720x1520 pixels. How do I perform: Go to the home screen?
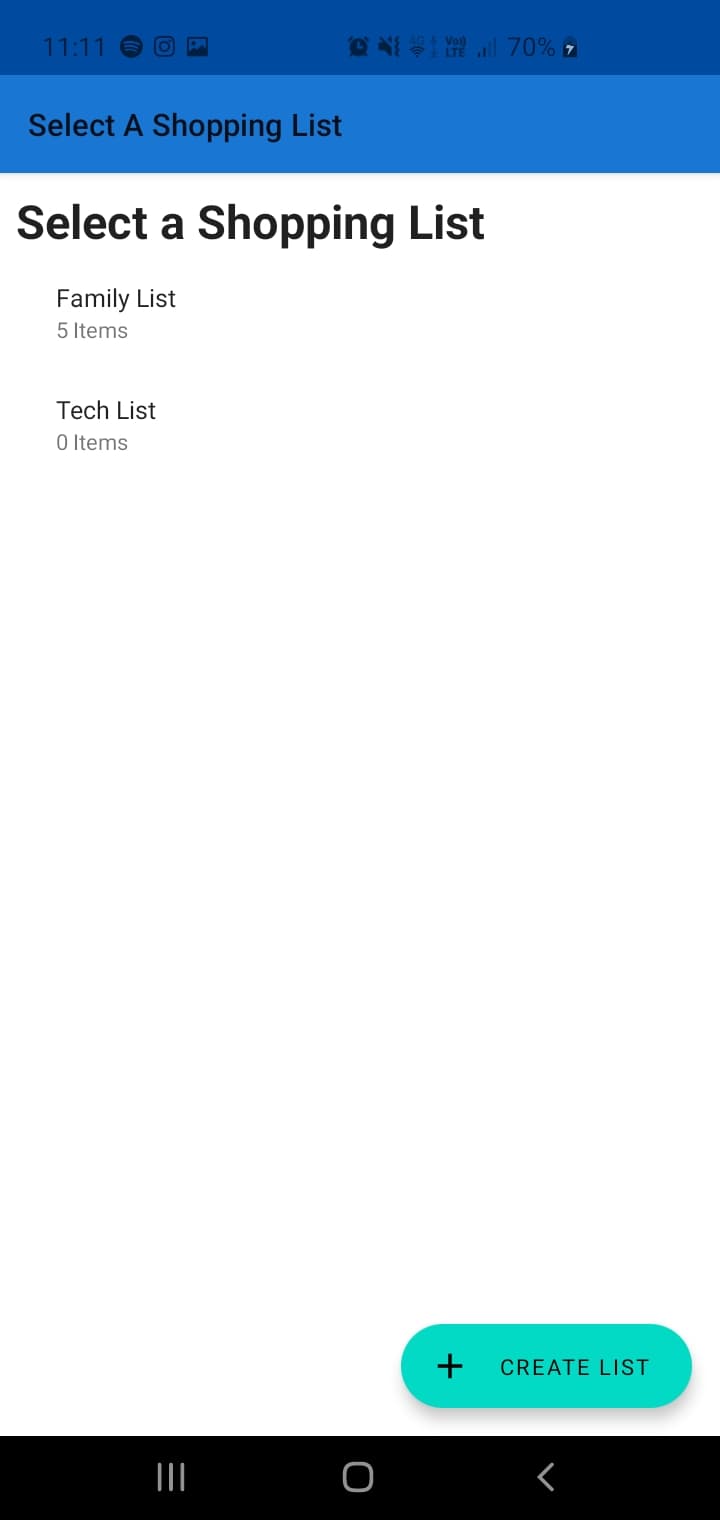click(x=358, y=1477)
